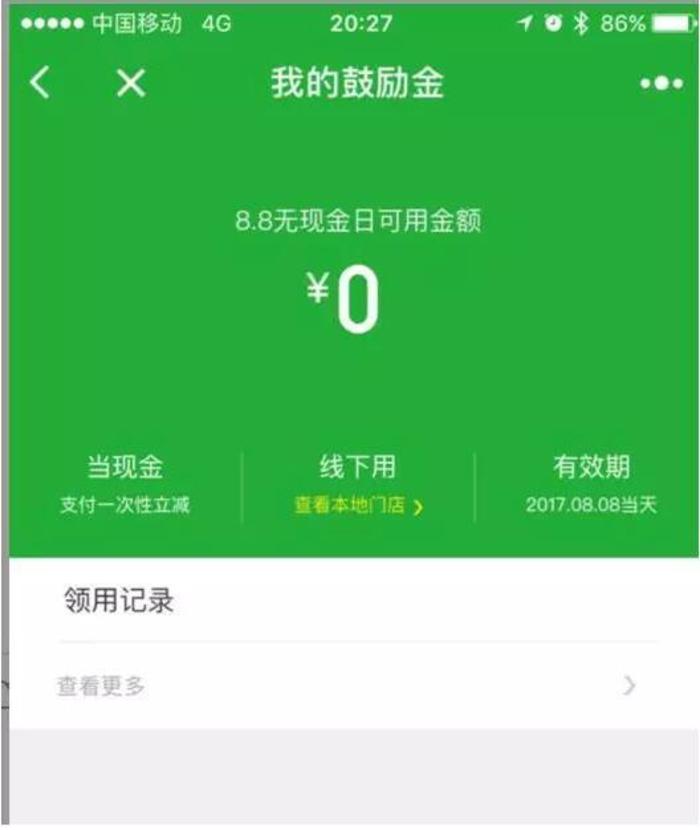
Task: Open the 查看本地门店 link
Action: click(x=358, y=506)
